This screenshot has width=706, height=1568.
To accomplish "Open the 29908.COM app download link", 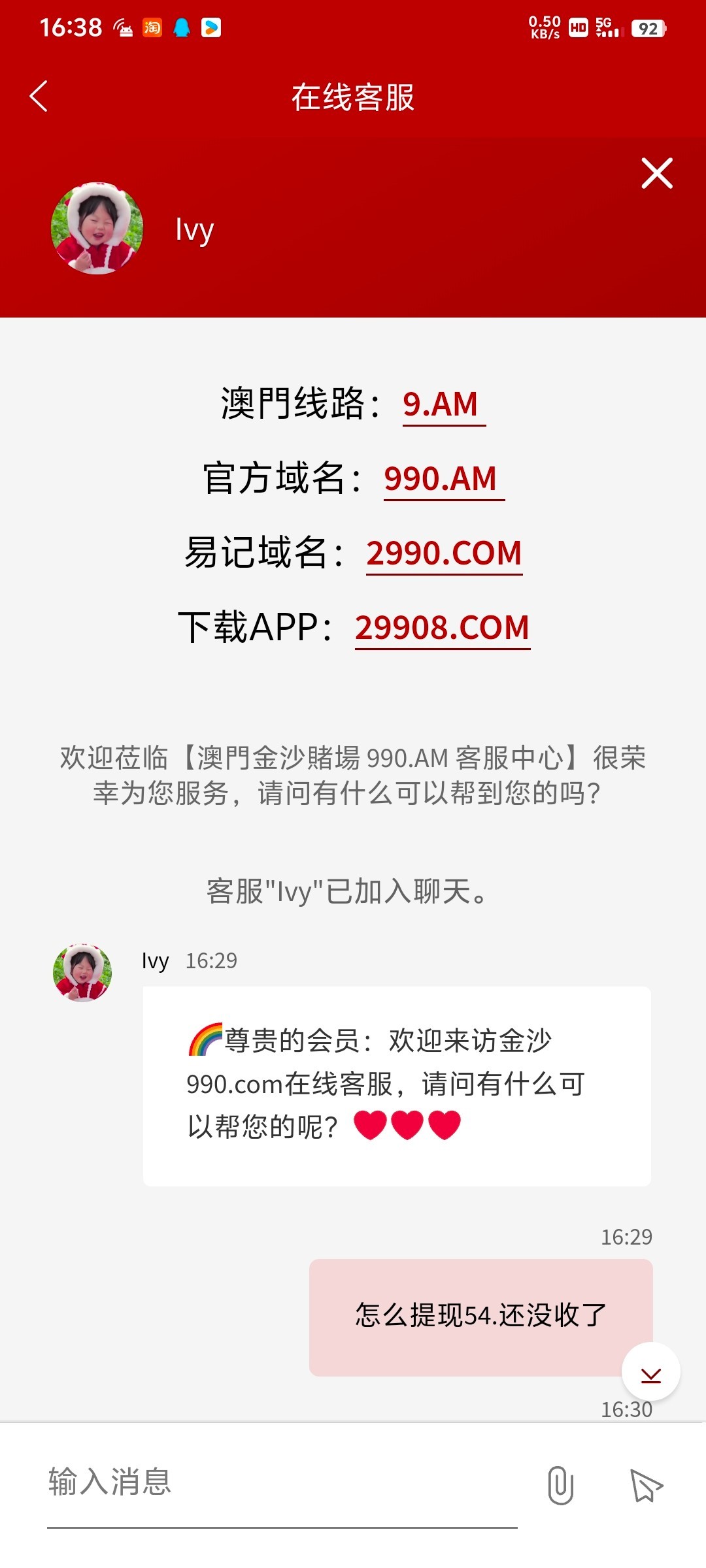I will [x=443, y=628].
